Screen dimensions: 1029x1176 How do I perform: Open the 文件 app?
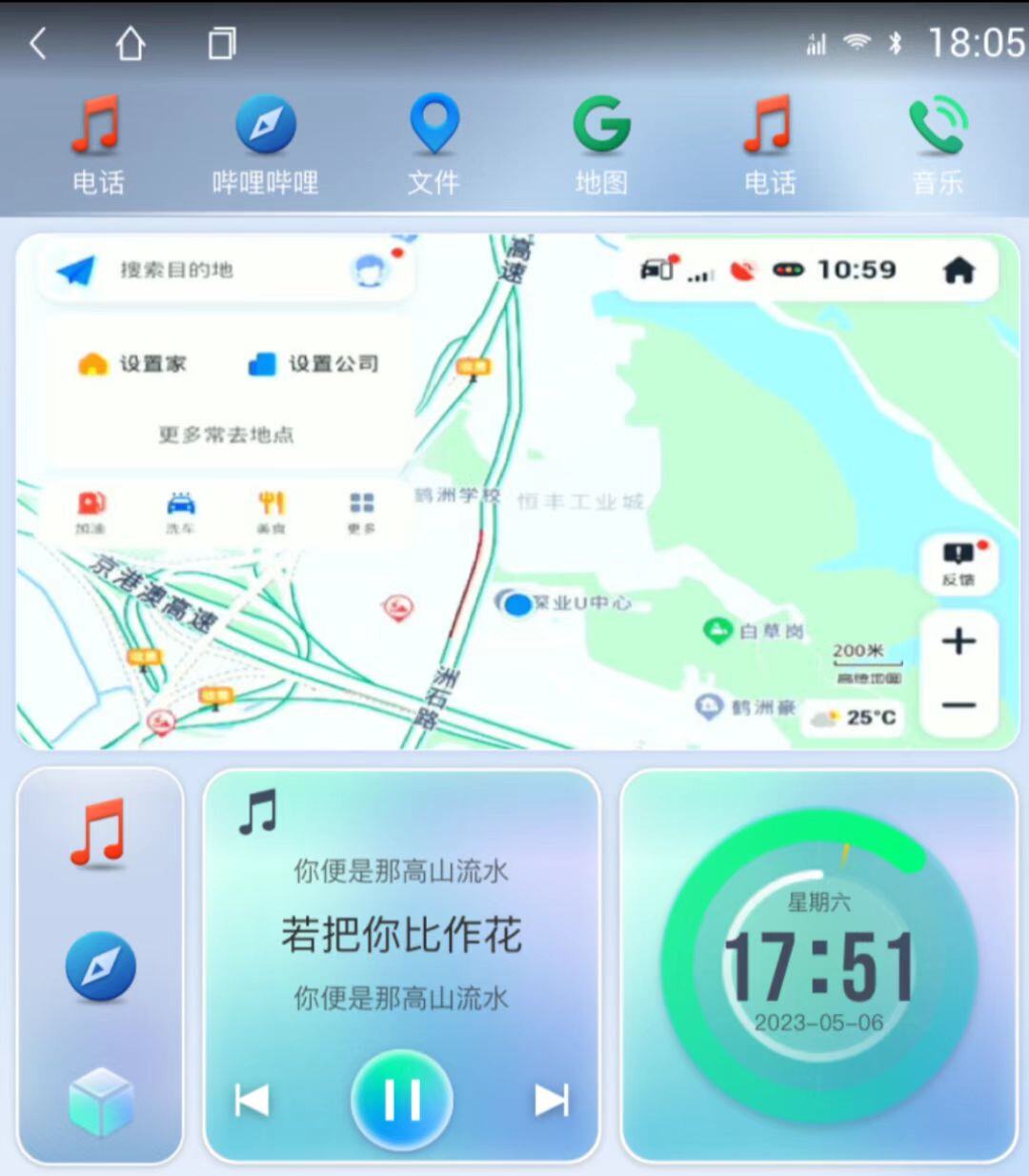coord(434,143)
